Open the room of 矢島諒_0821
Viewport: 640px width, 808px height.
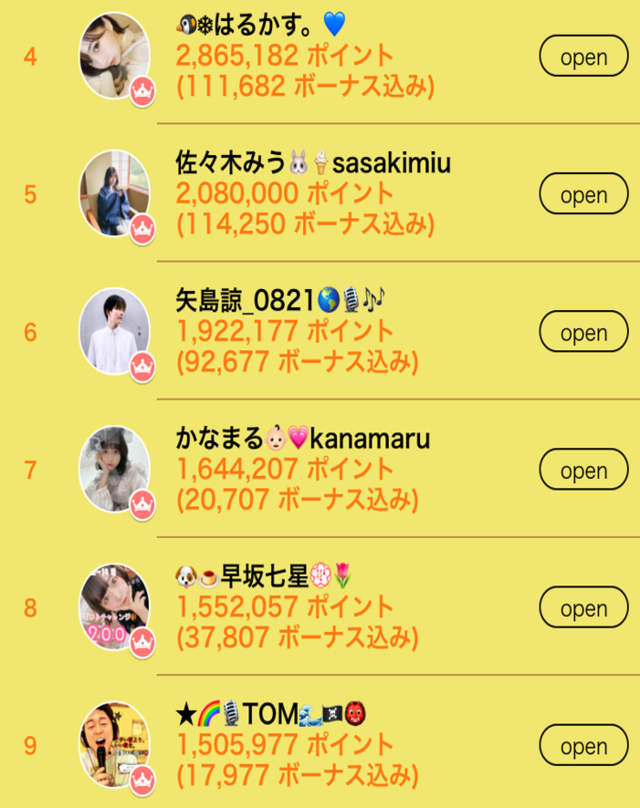click(584, 332)
